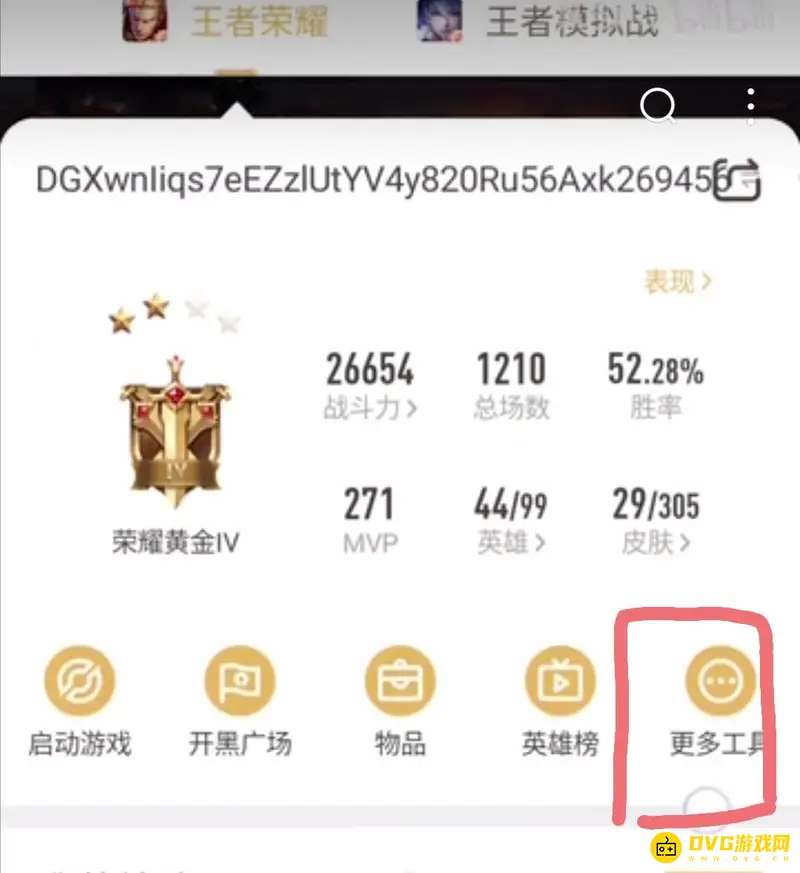Open the search magnifier icon
Viewport: 800px width, 873px height.
click(x=657, y=104)
